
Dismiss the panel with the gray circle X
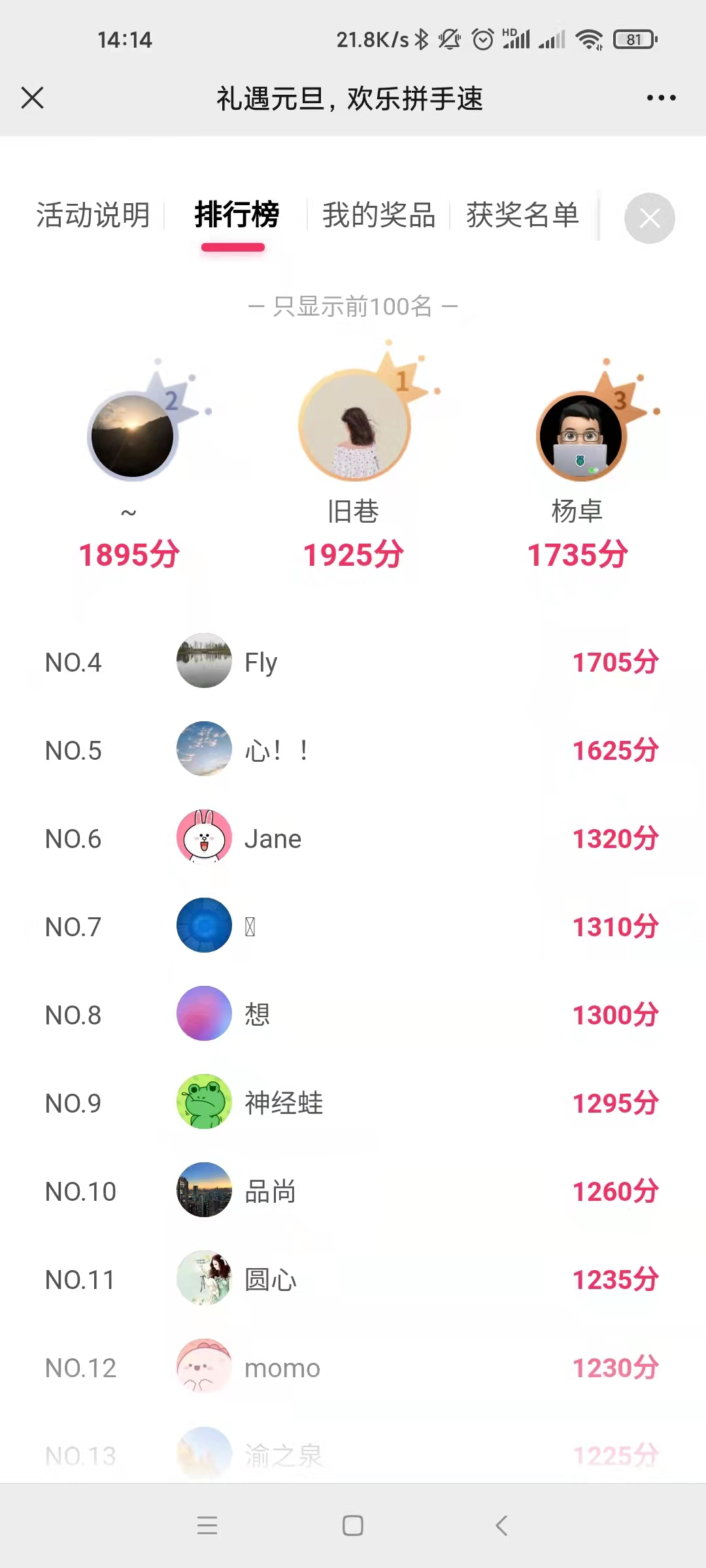coord(649,218)
